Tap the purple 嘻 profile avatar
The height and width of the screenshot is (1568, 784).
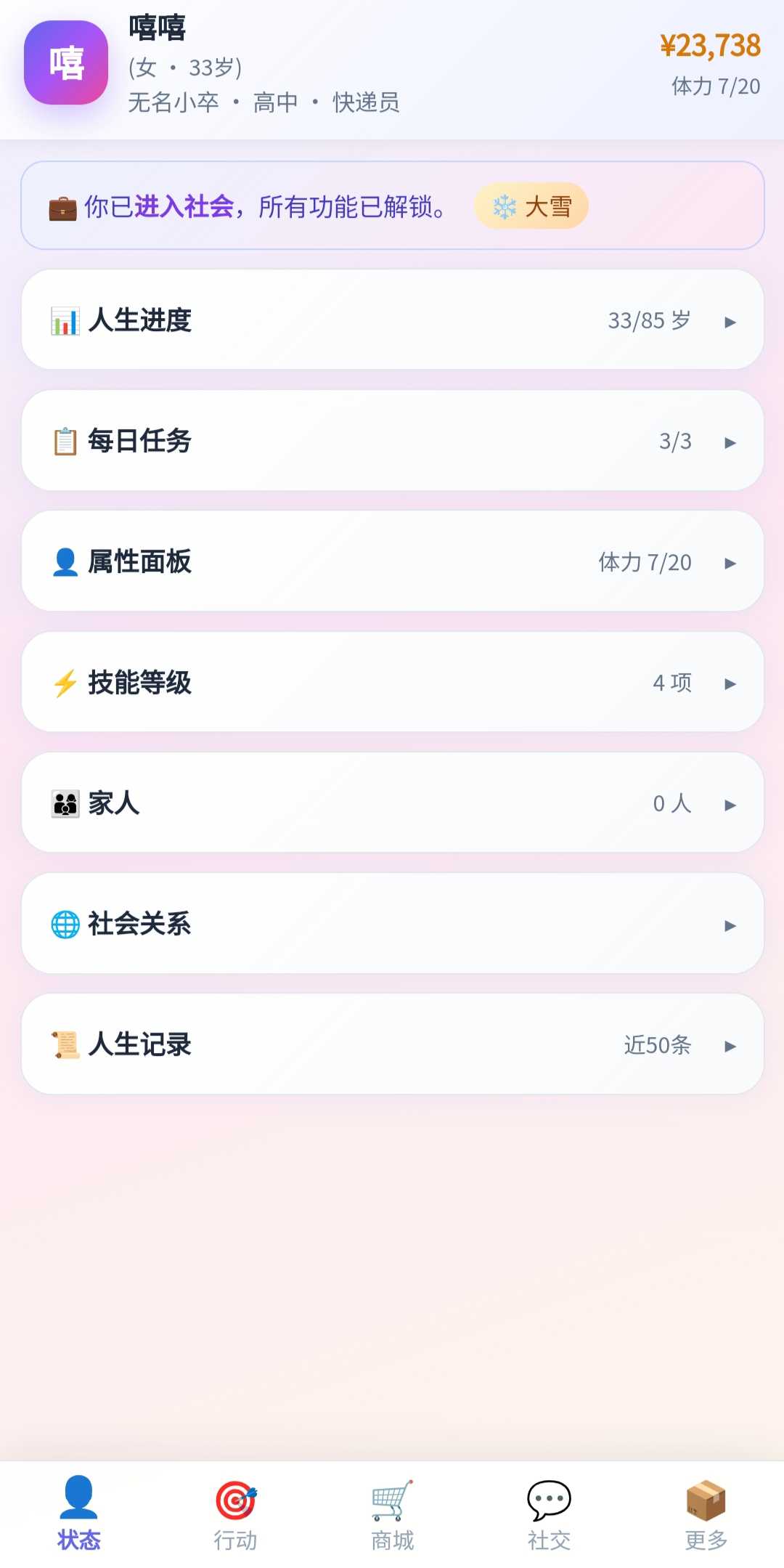click(x=66, y=62)
